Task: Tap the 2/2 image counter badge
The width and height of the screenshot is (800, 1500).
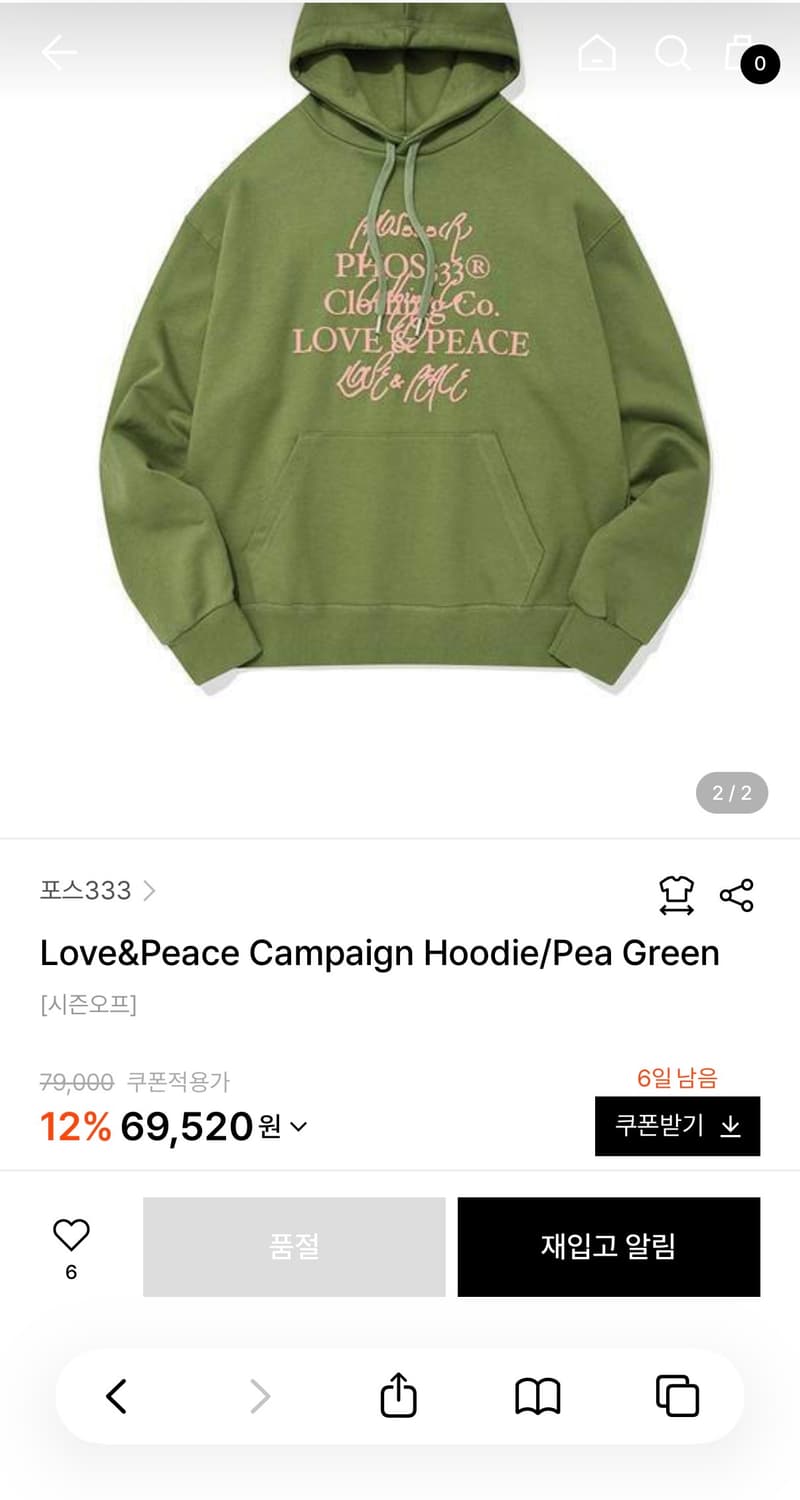Action: (x=734, y=793)
